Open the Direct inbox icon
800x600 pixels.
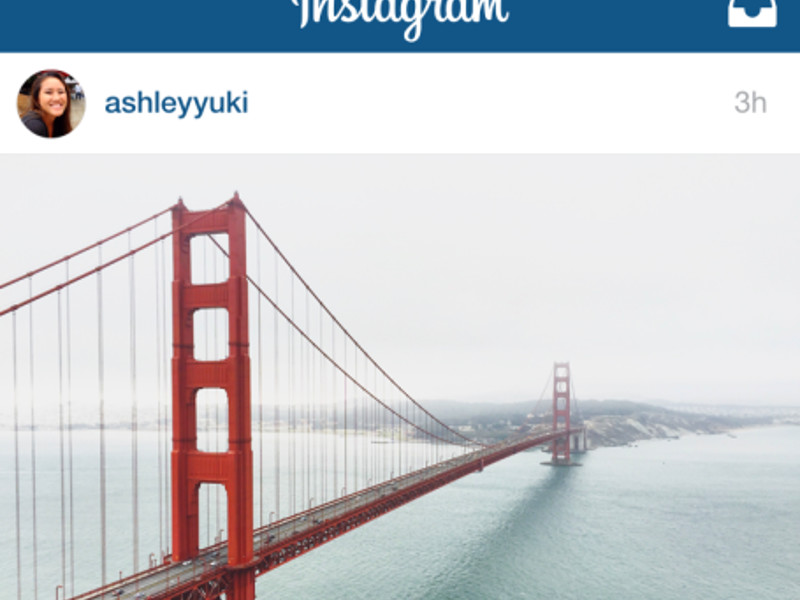click(x=752, y=12)
